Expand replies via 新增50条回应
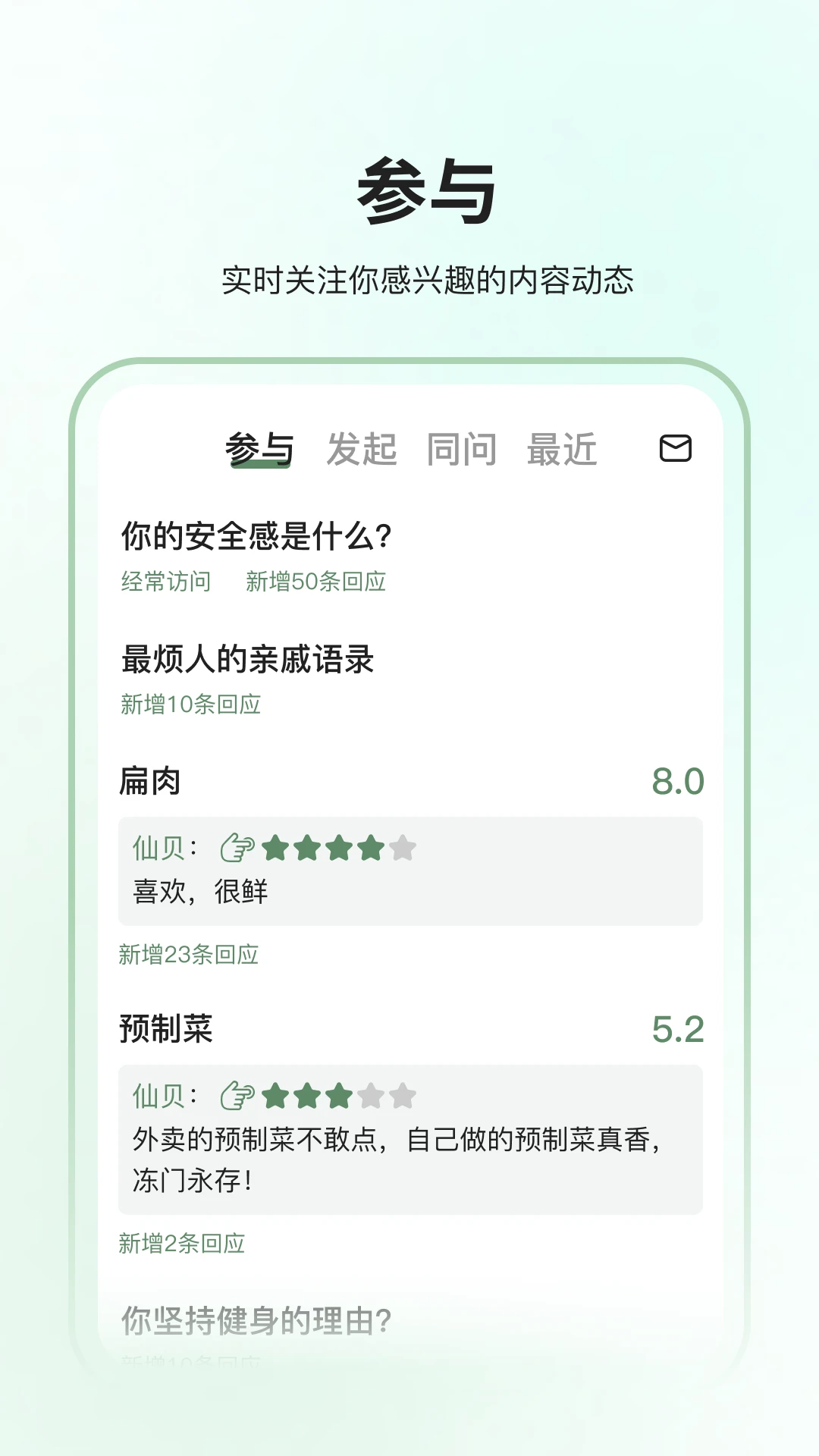 click(x=315, y=582)
